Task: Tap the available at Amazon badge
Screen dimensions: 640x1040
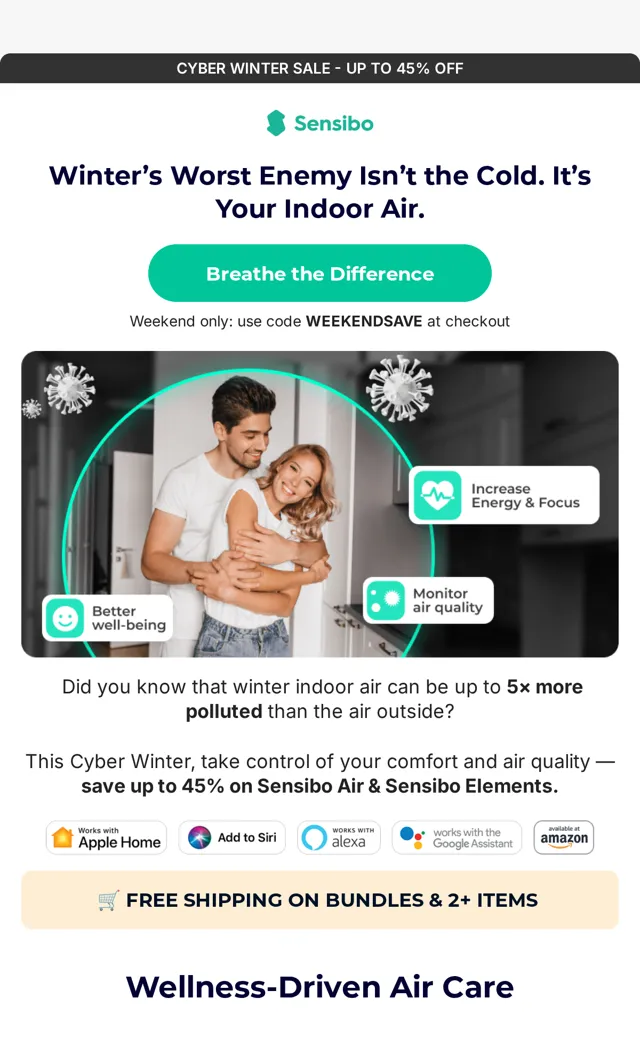Action: 564,837
